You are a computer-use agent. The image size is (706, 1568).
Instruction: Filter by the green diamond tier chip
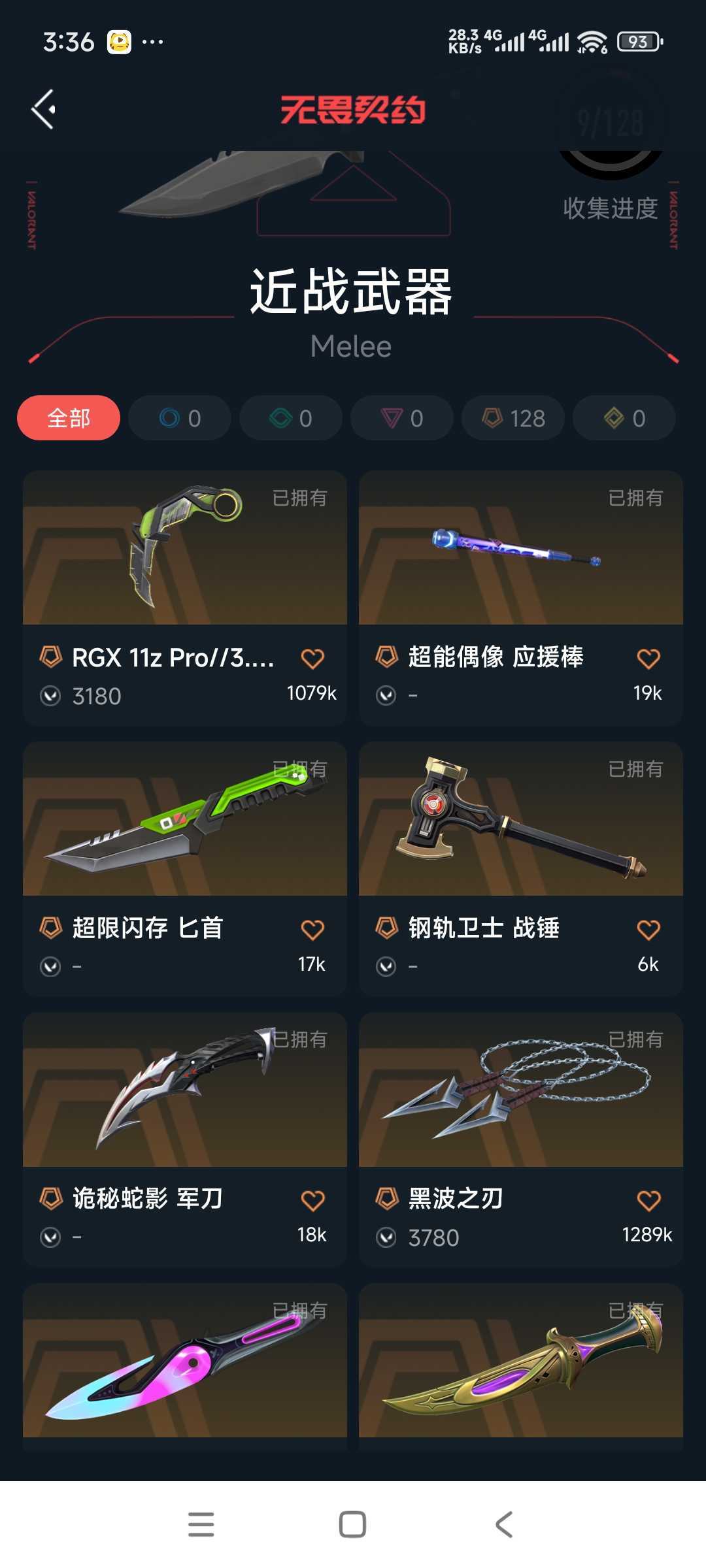coord(291,418)
